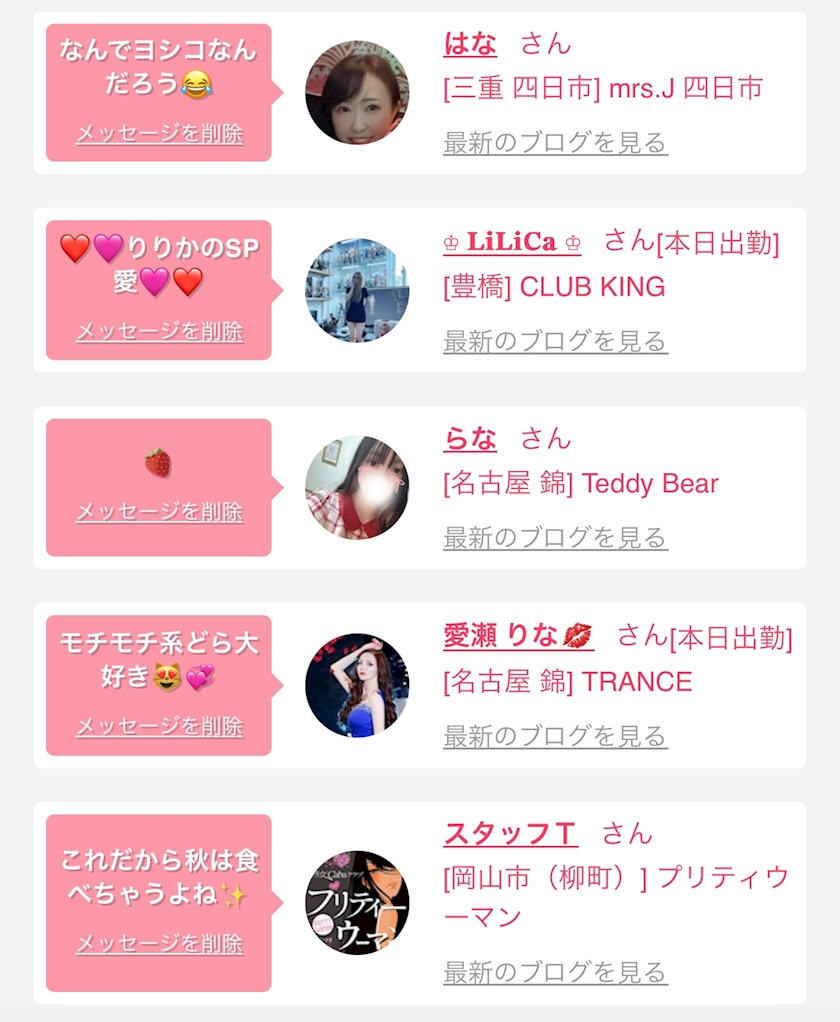Open 愛瀬 りな's profile name link
840x1022 pixels.
(x=518, y=636)
